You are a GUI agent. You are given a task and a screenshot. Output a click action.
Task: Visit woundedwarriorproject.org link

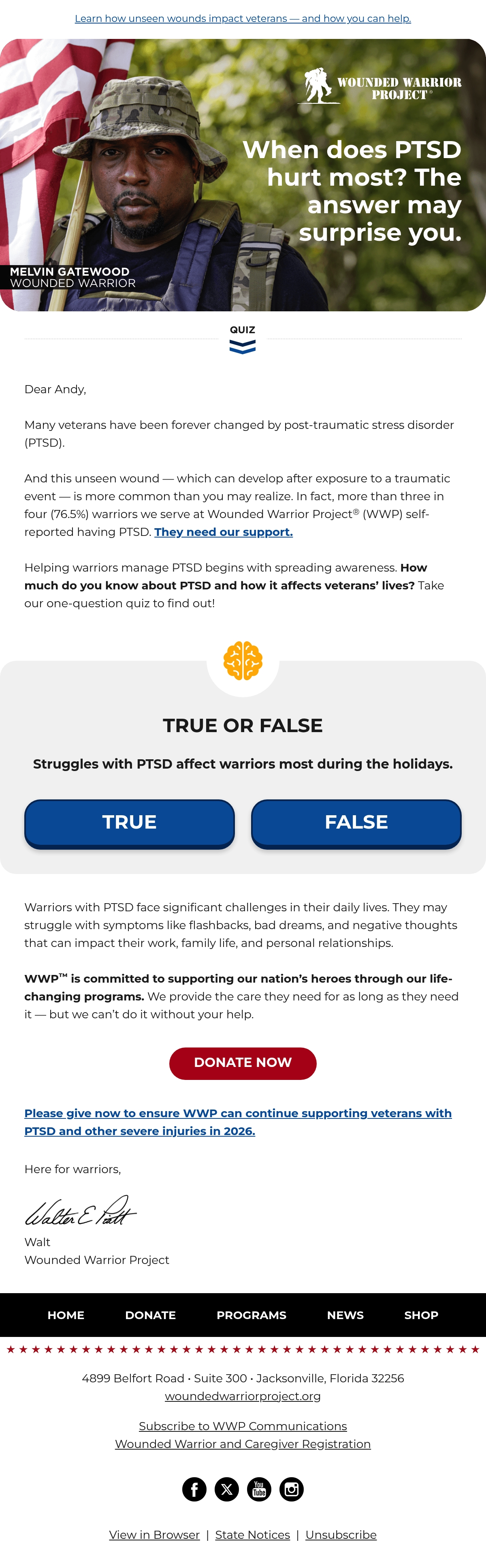[243, 1396]
